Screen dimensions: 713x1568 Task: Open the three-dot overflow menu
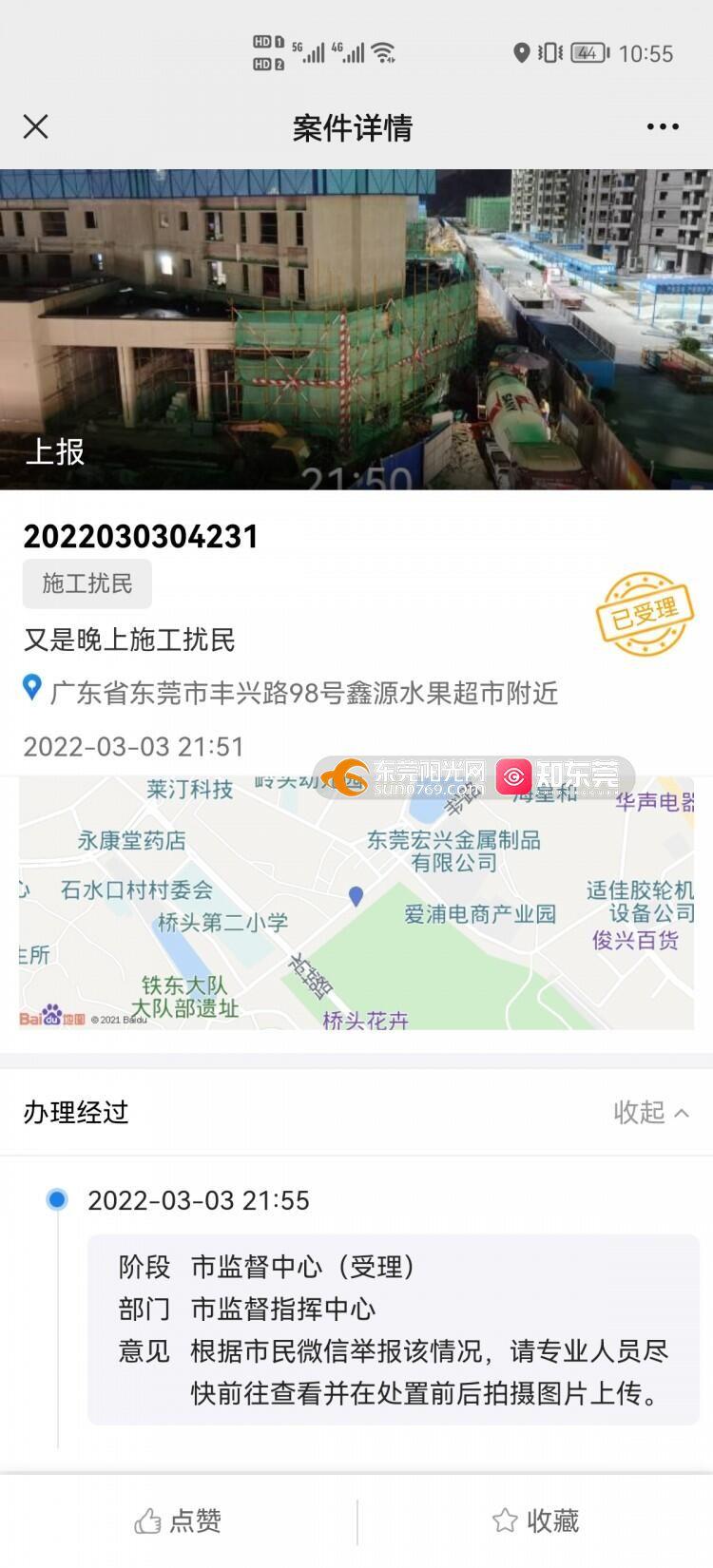pos(663,126)
